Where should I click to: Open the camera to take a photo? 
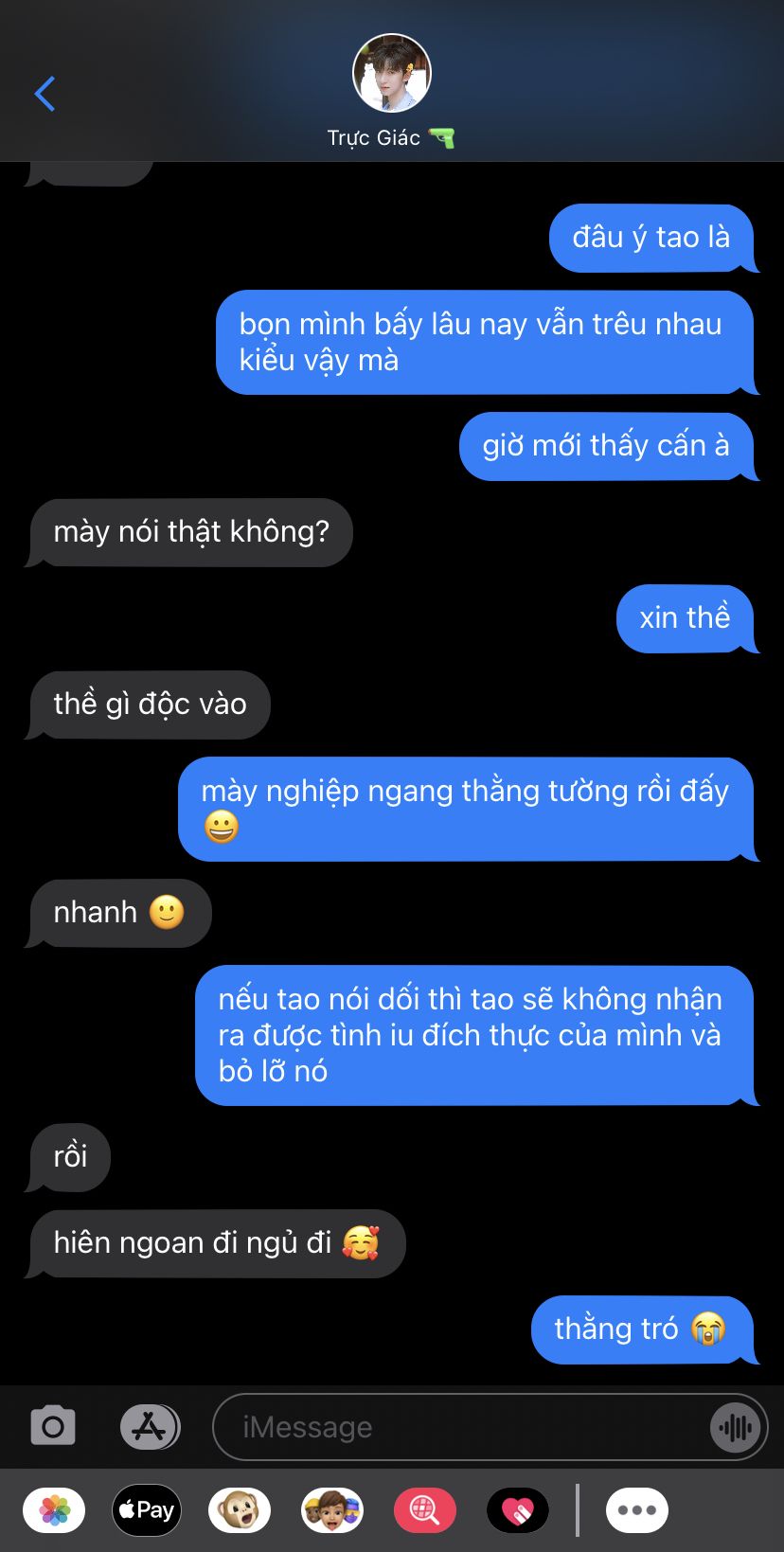53,1426
